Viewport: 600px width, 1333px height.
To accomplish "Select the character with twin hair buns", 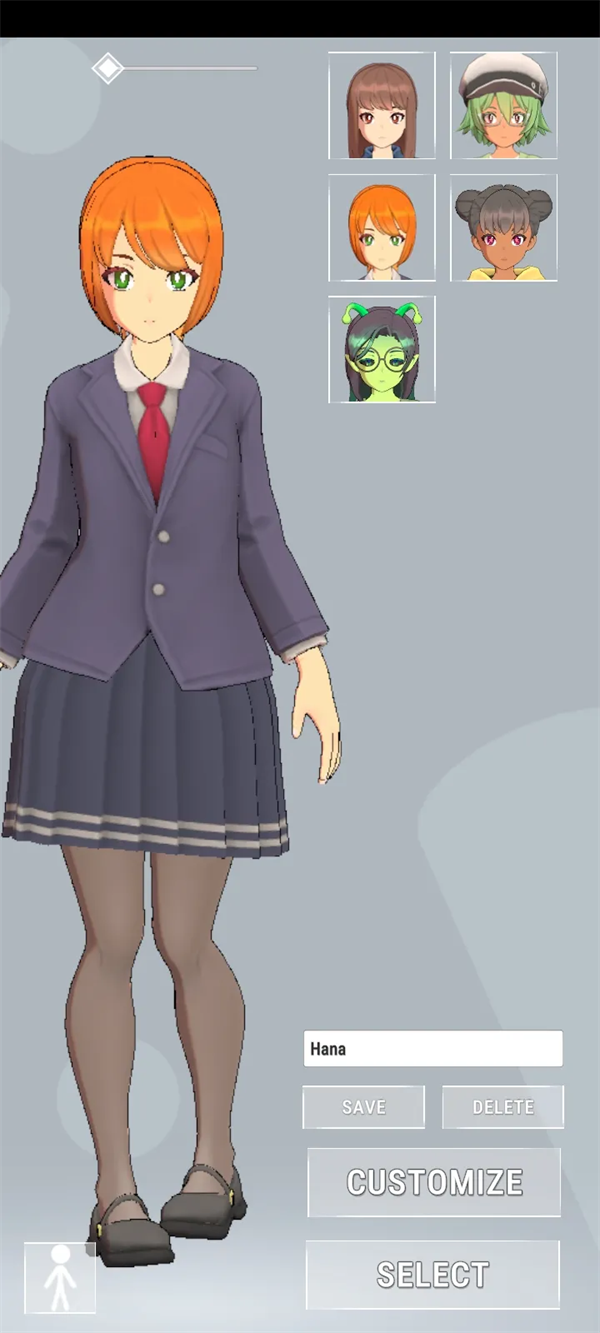I will pyautogui.click(x=503, y=228).
